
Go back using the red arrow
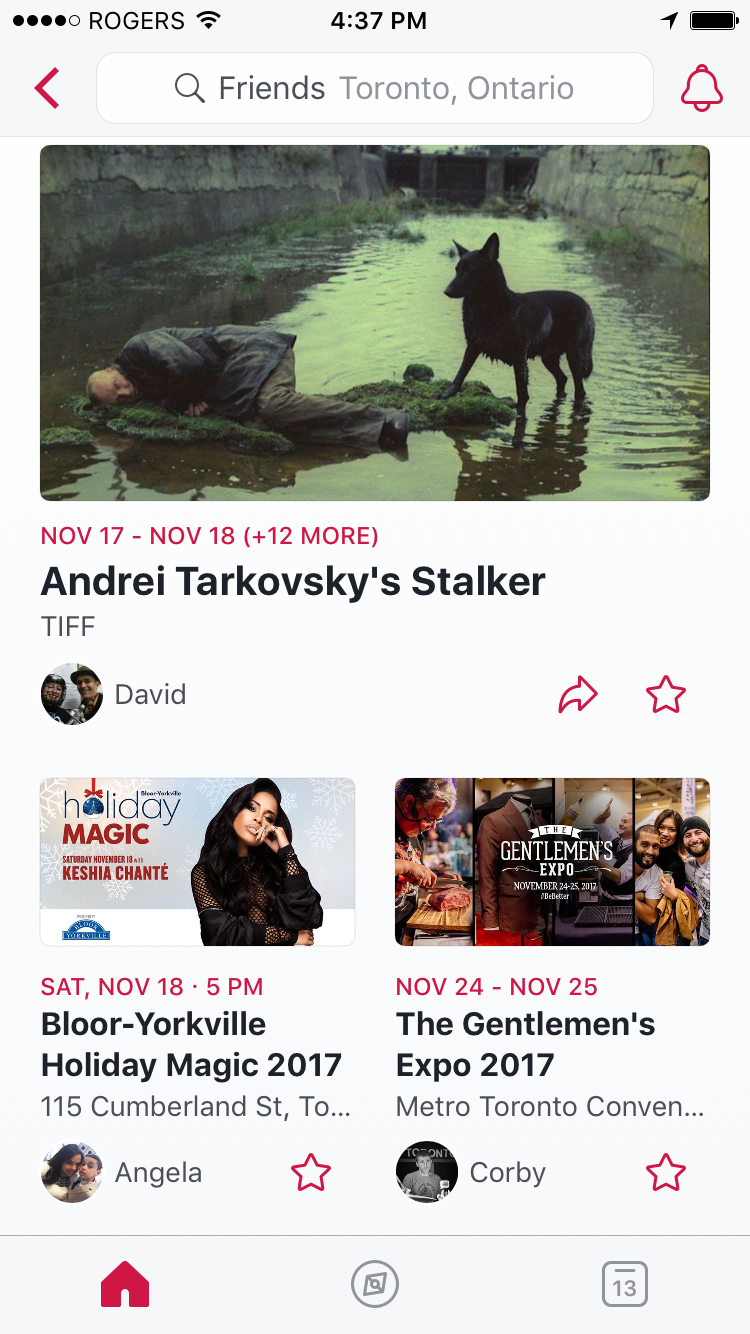47,88
